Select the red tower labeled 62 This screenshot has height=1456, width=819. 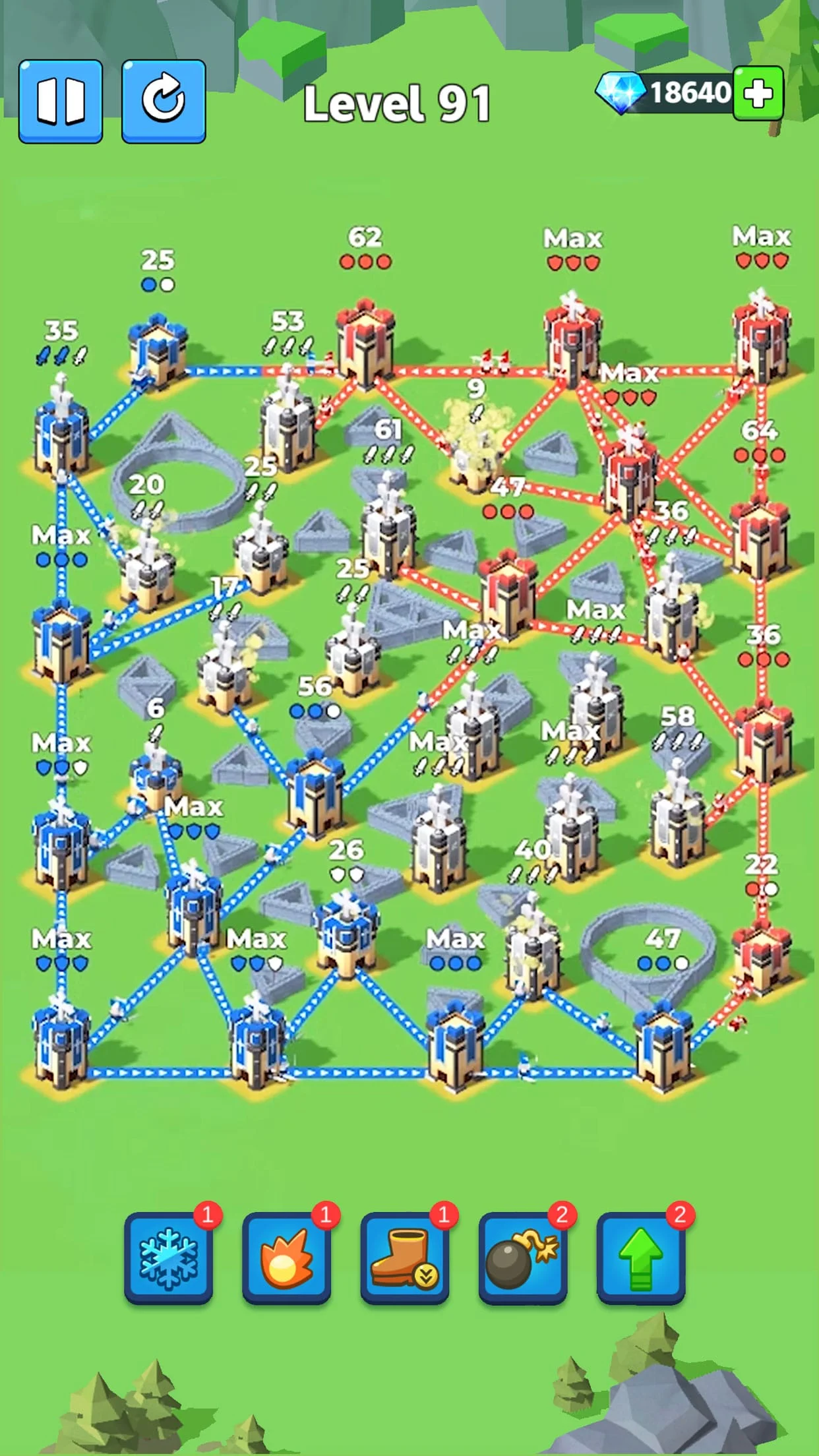[x=365, y=343]
